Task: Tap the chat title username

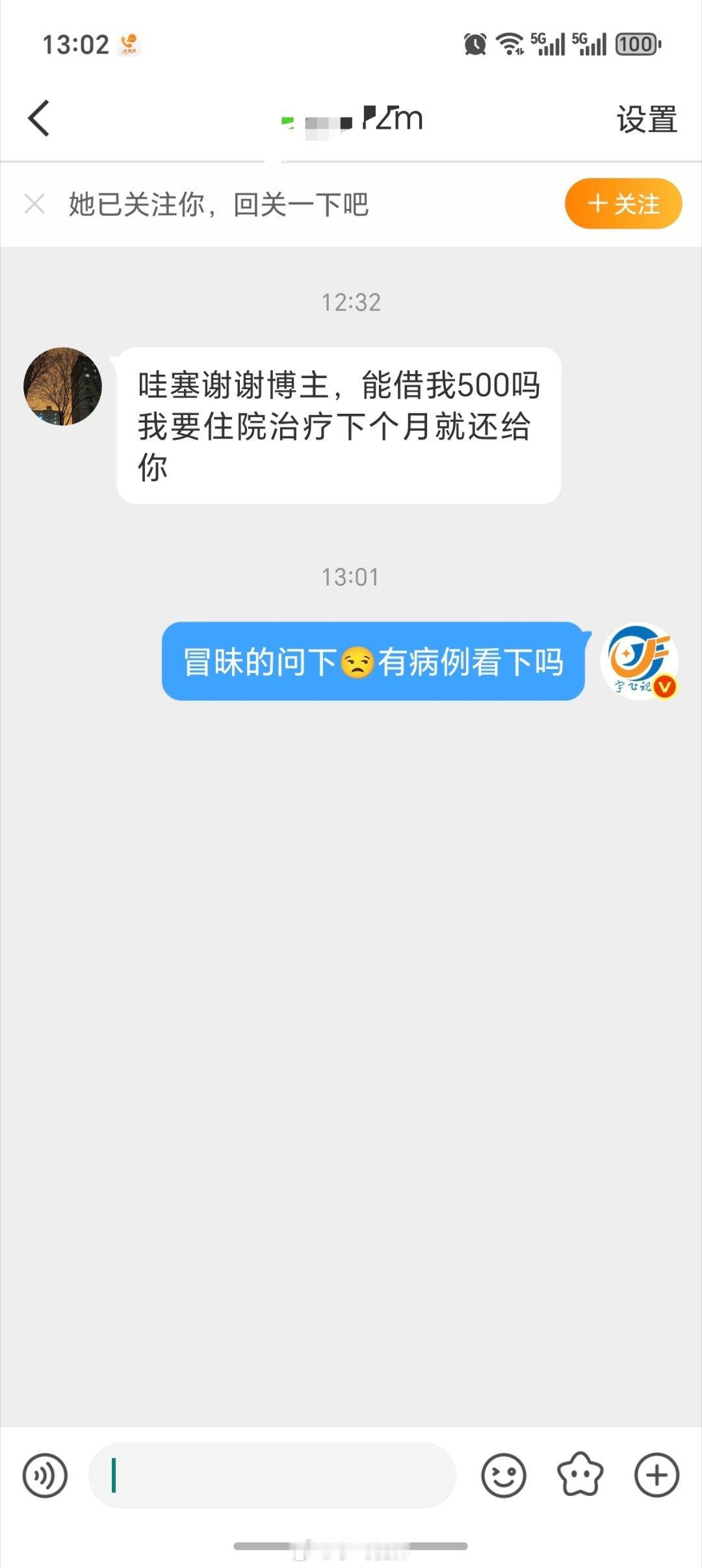Action: point(351,118)
